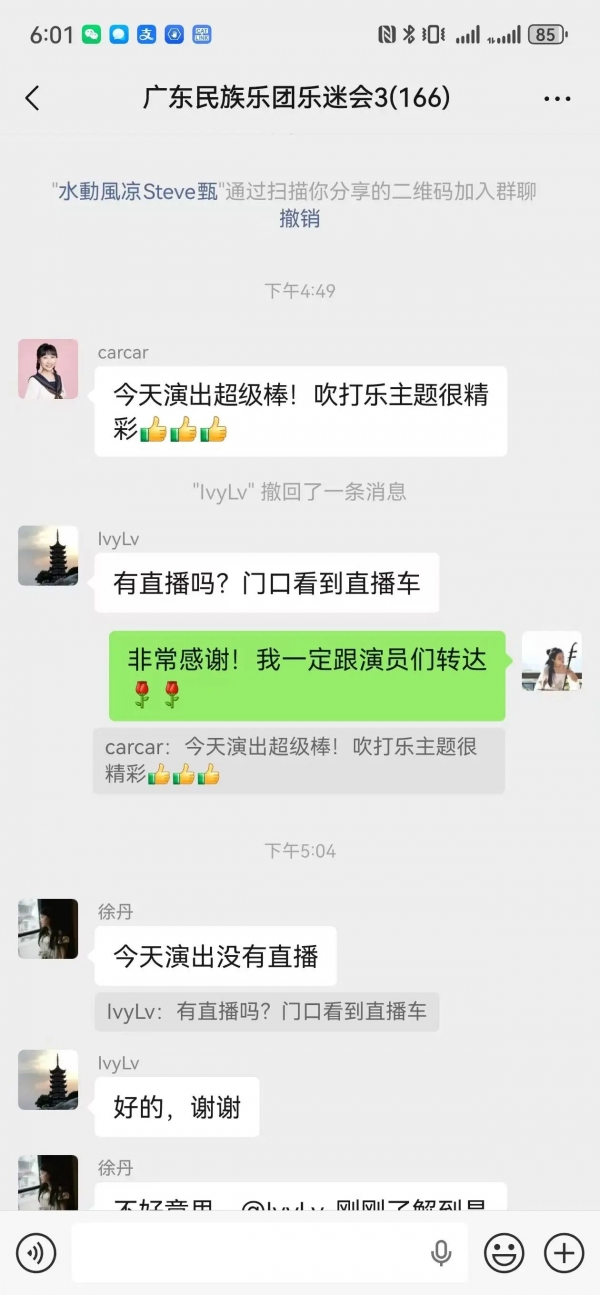Focus the message text field
Screen dimensions: 600x1295
250,1252
